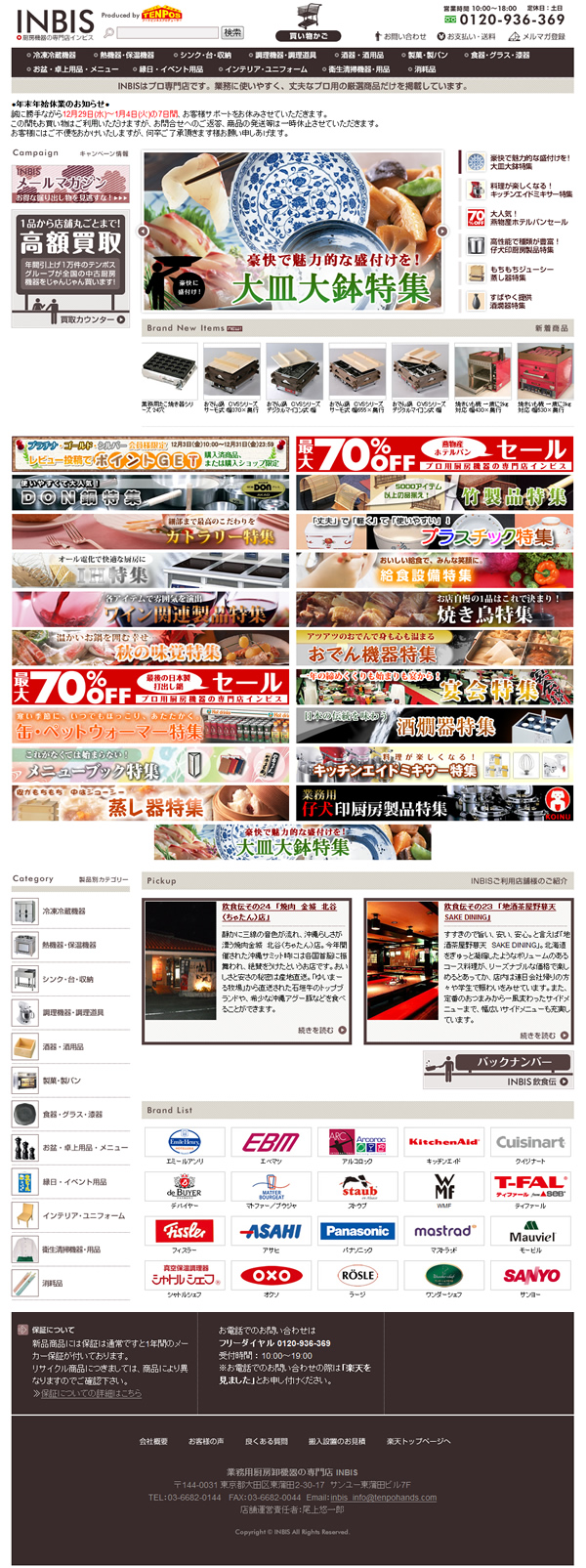Open the メールマガジン campaign banner
This screenshot has height=1568, width=586.
pyautogui.click(x=70, y=184)
